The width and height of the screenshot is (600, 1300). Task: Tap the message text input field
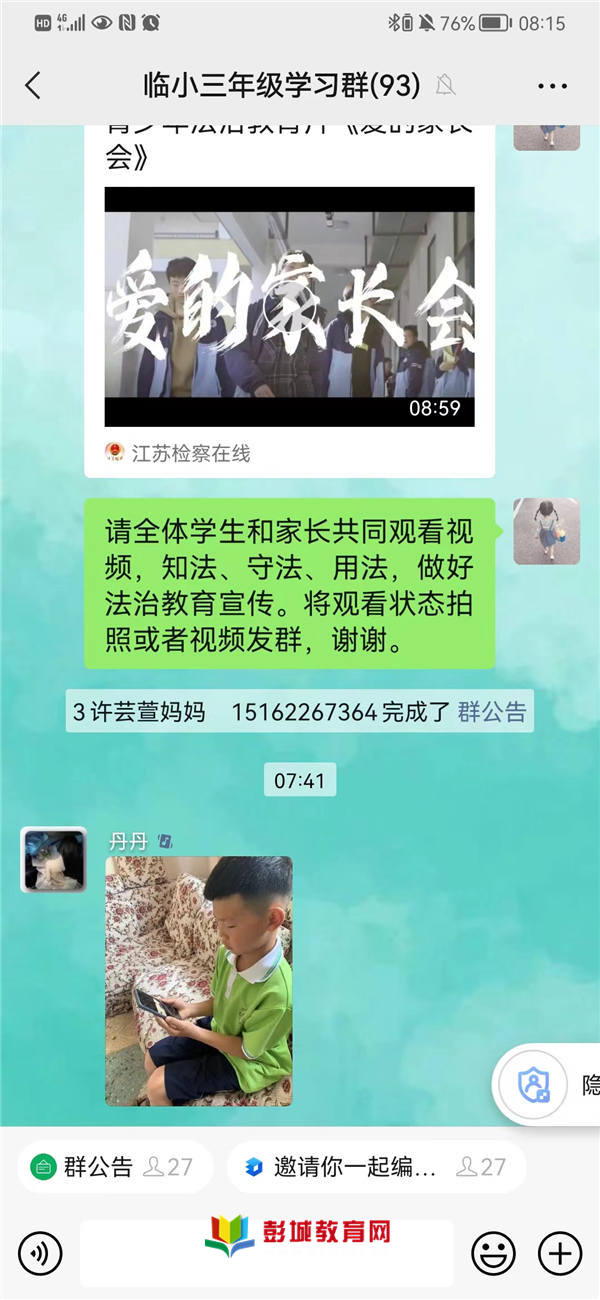coord(266,1252)
